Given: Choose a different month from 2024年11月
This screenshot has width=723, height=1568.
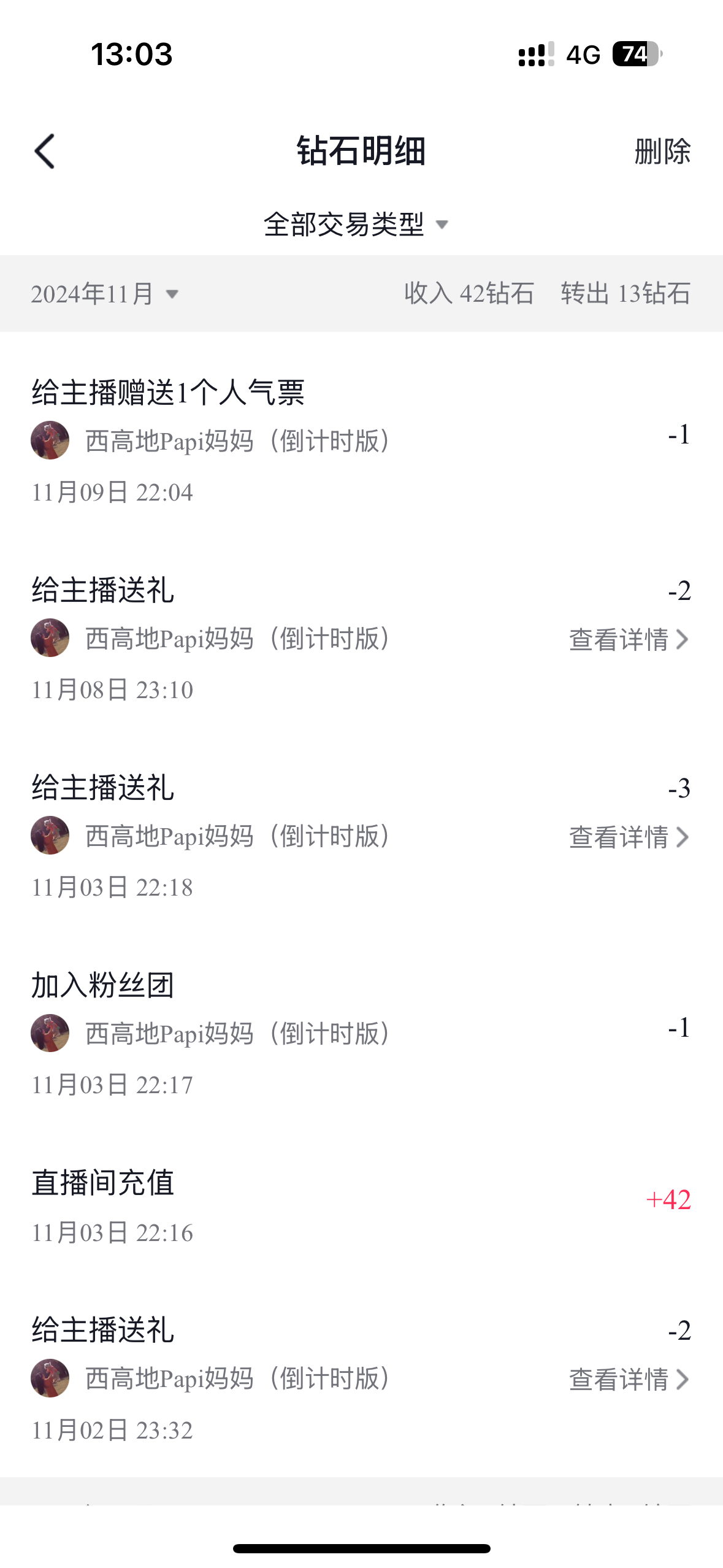Looking at the screenshot, I should click(105, 294).
